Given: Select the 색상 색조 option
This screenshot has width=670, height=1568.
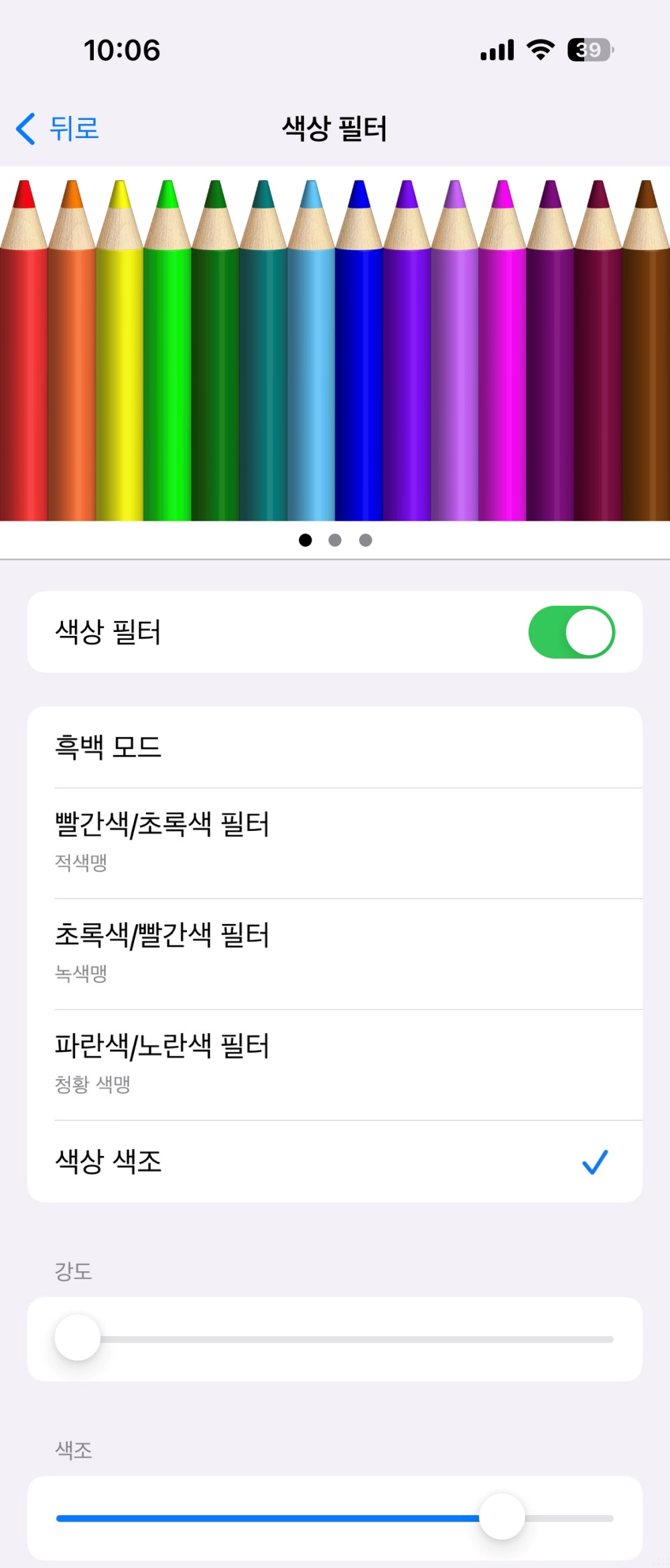Looking at the screenshot, I should (335, 1162).
